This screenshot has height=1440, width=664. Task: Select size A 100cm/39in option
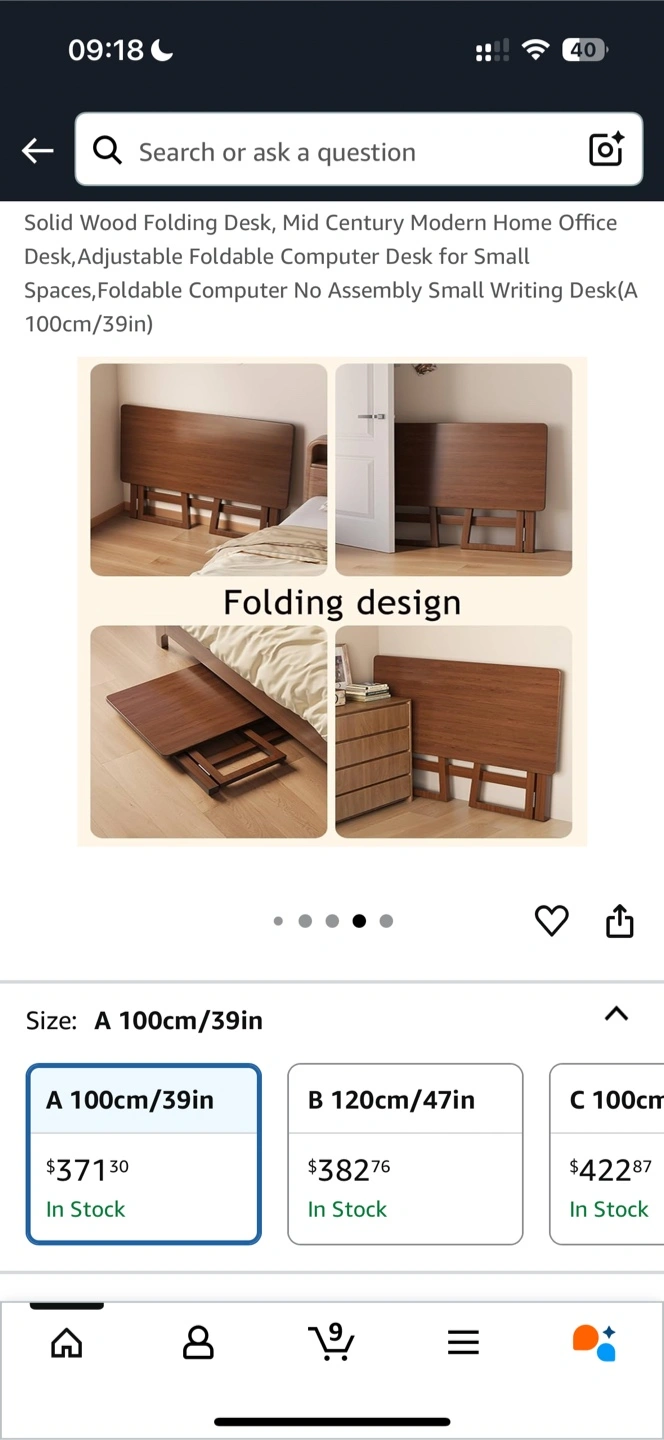coord(144,1153)
